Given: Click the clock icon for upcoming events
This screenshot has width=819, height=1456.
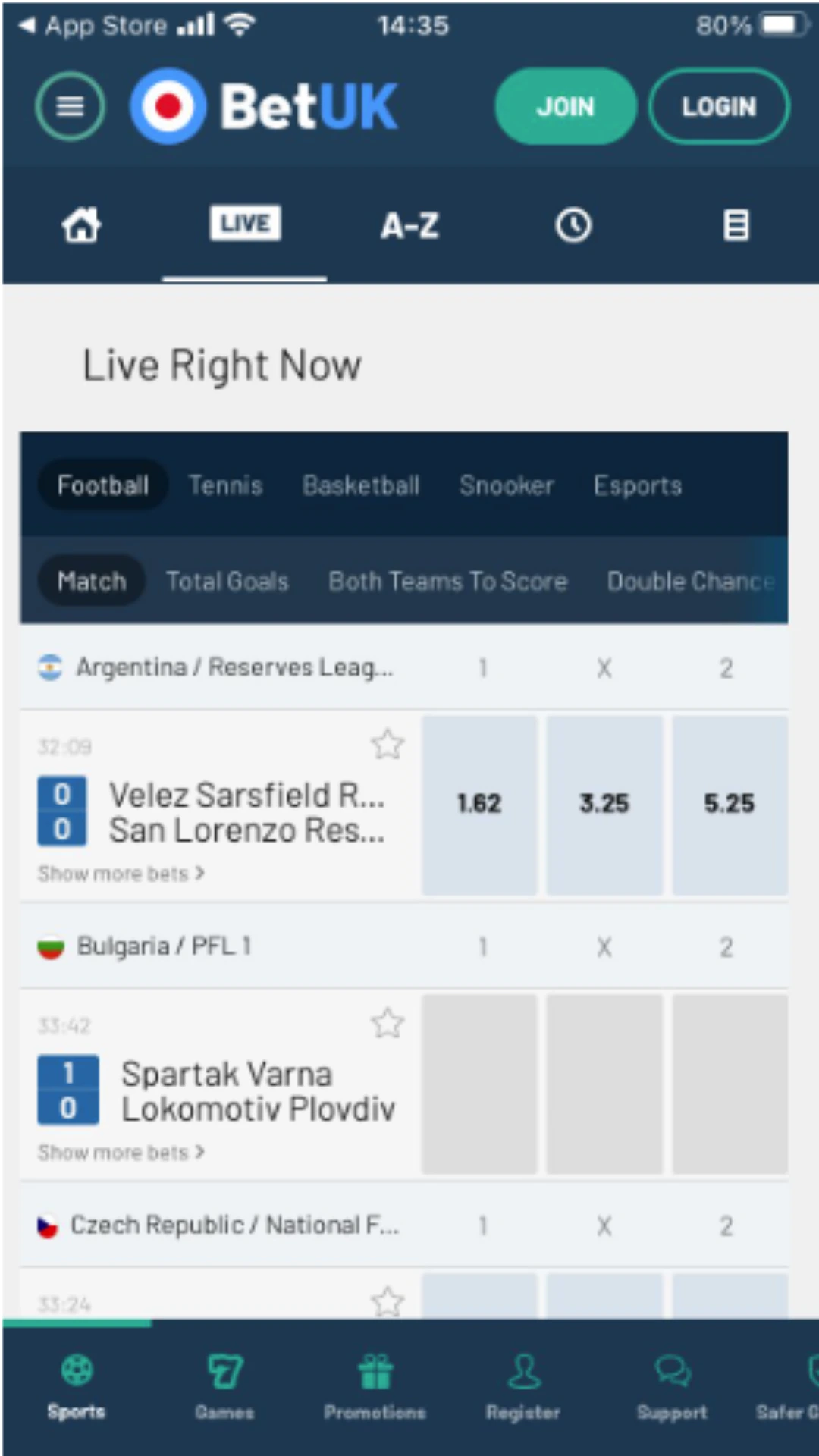Looking at the screenshot, I should (x=573, y=224).
